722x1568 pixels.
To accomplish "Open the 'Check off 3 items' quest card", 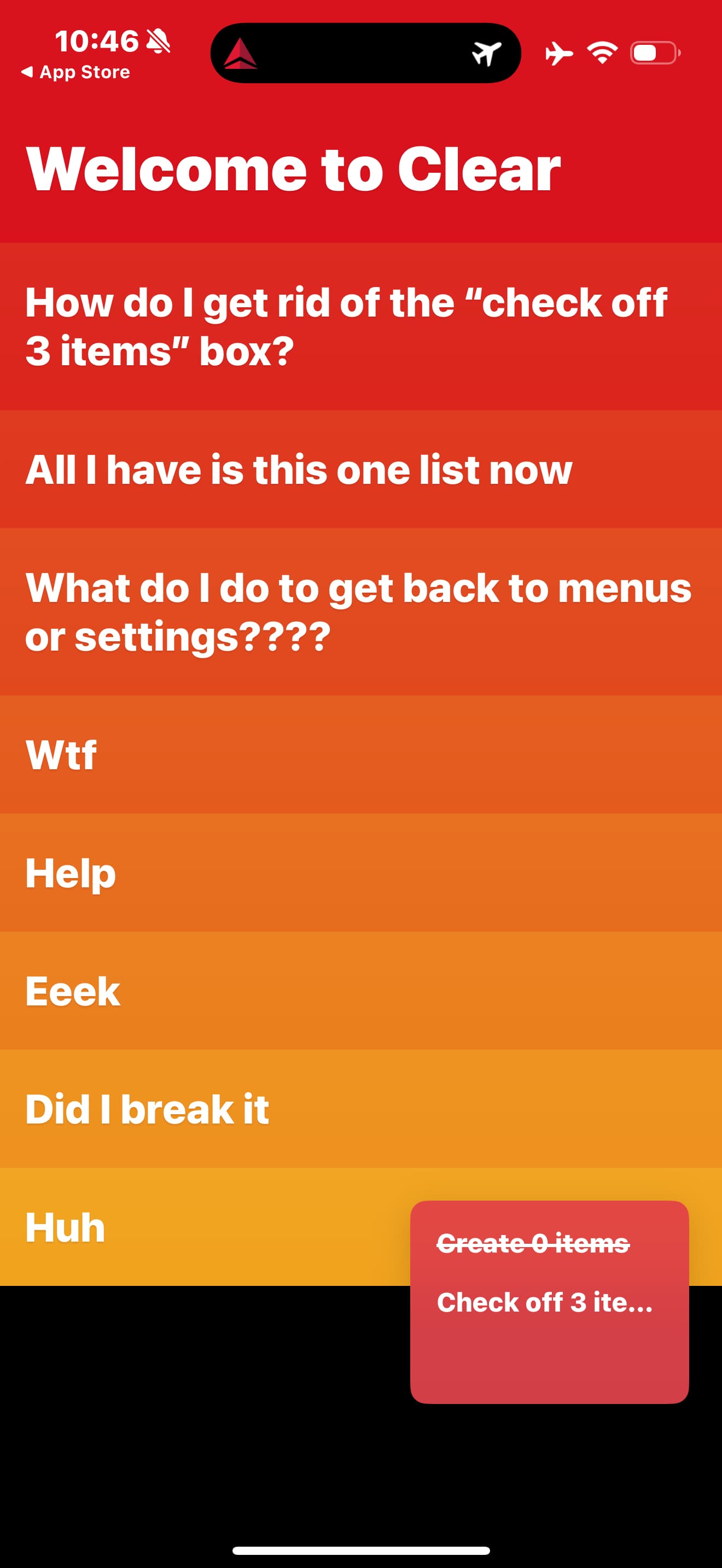I will (x=549, y=1303).
